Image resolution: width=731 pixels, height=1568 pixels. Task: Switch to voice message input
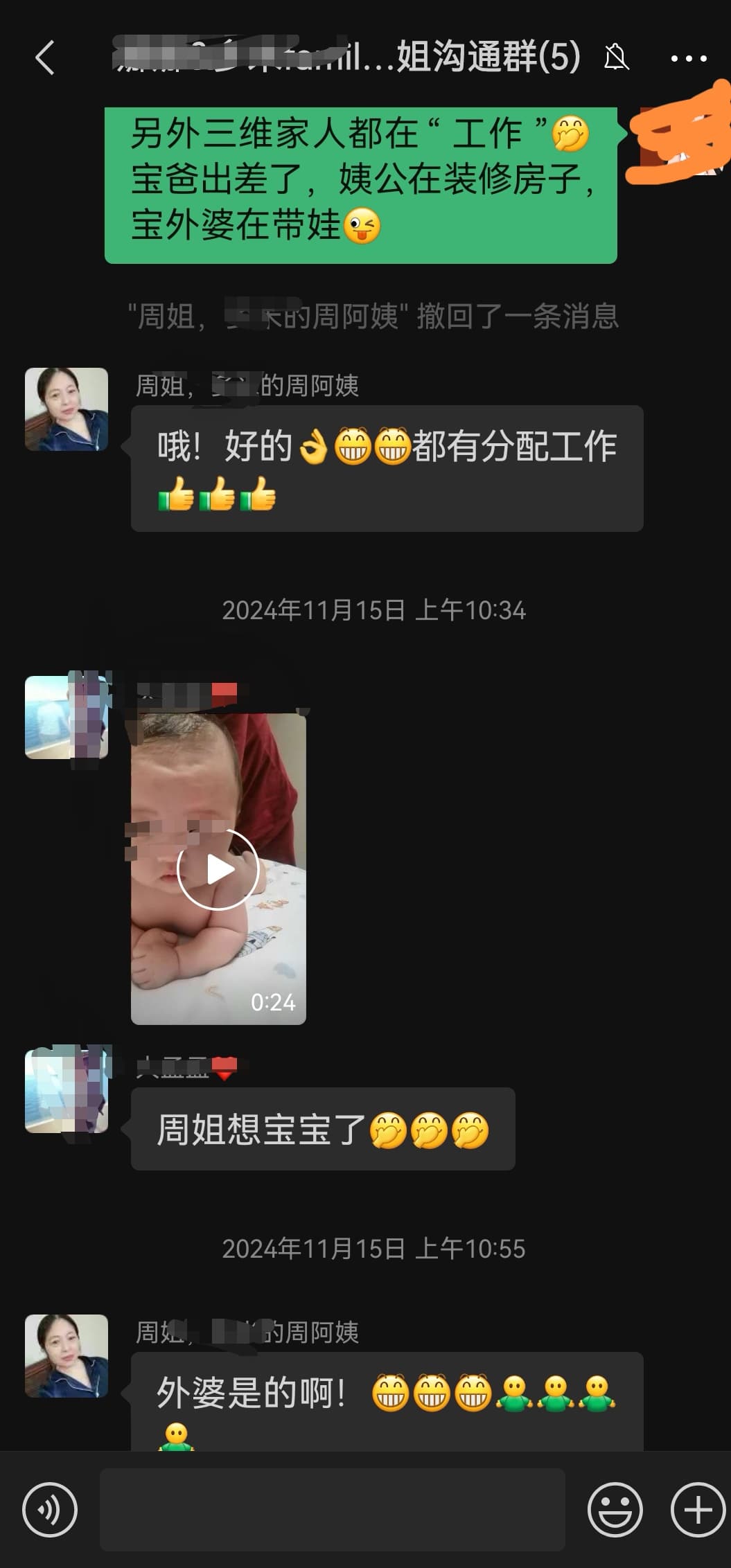(49, 1509)
